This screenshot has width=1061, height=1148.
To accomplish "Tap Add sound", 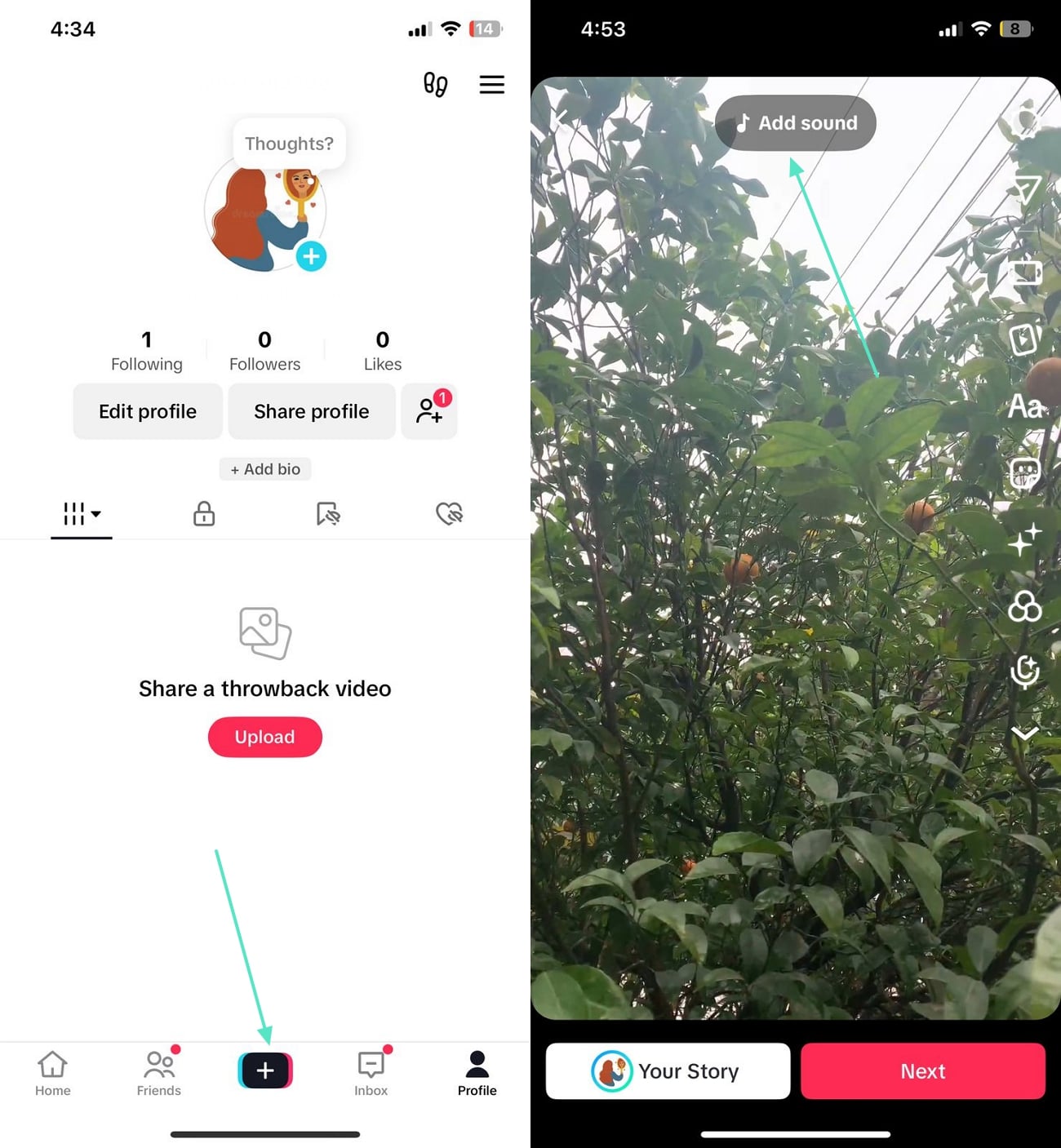I will [x=796, y=123].
